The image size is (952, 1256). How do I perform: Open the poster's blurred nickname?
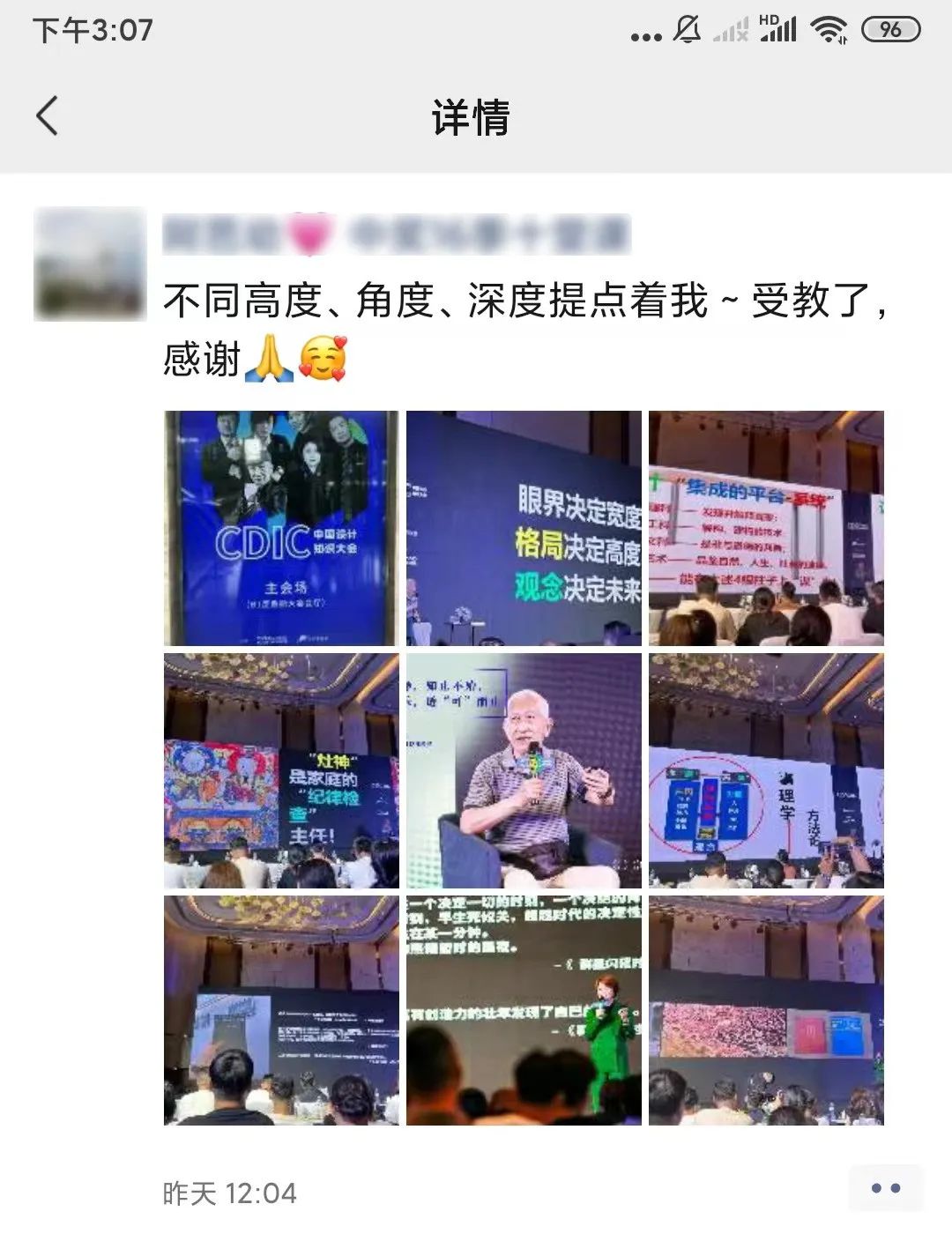pos(397,235)
